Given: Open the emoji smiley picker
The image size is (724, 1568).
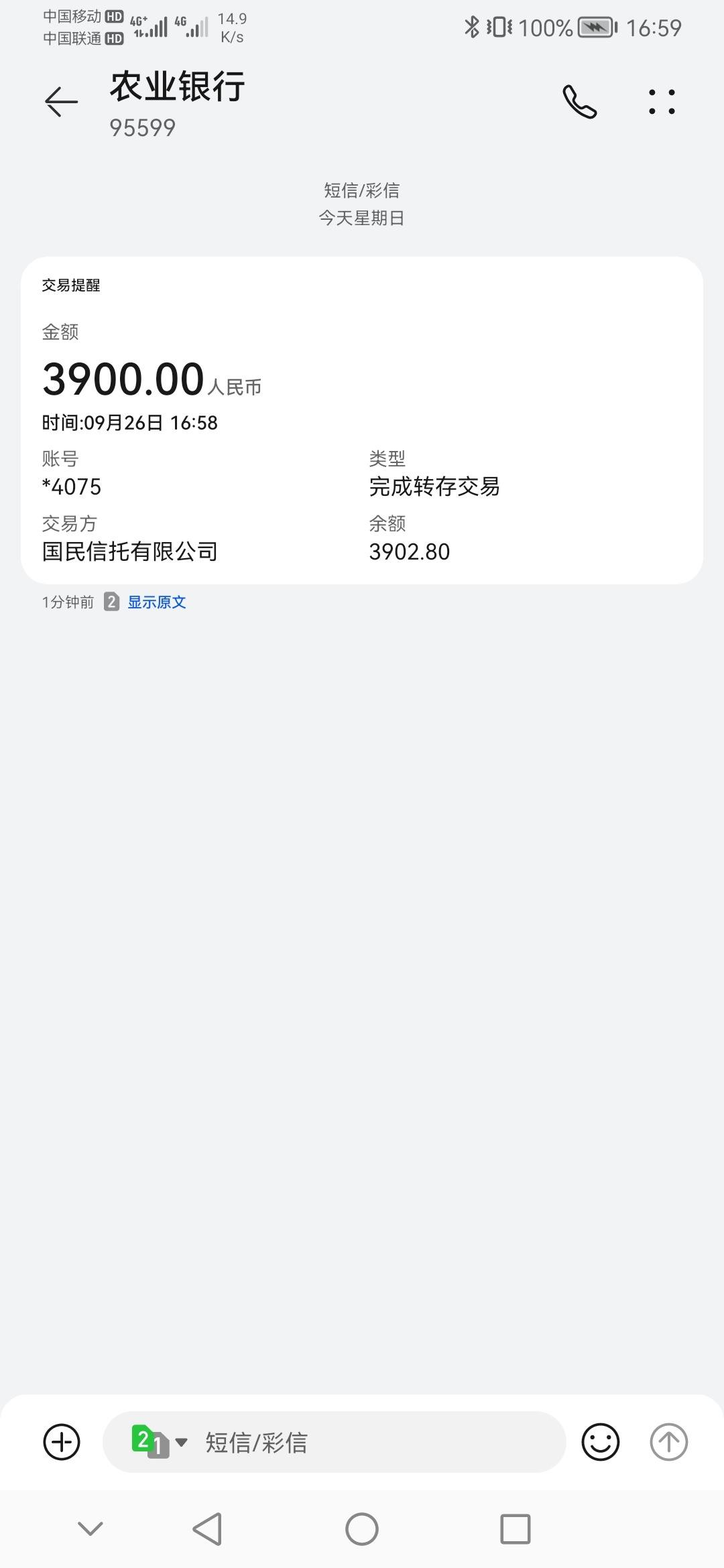Looking at the screenshot, I should (600, 1441).
